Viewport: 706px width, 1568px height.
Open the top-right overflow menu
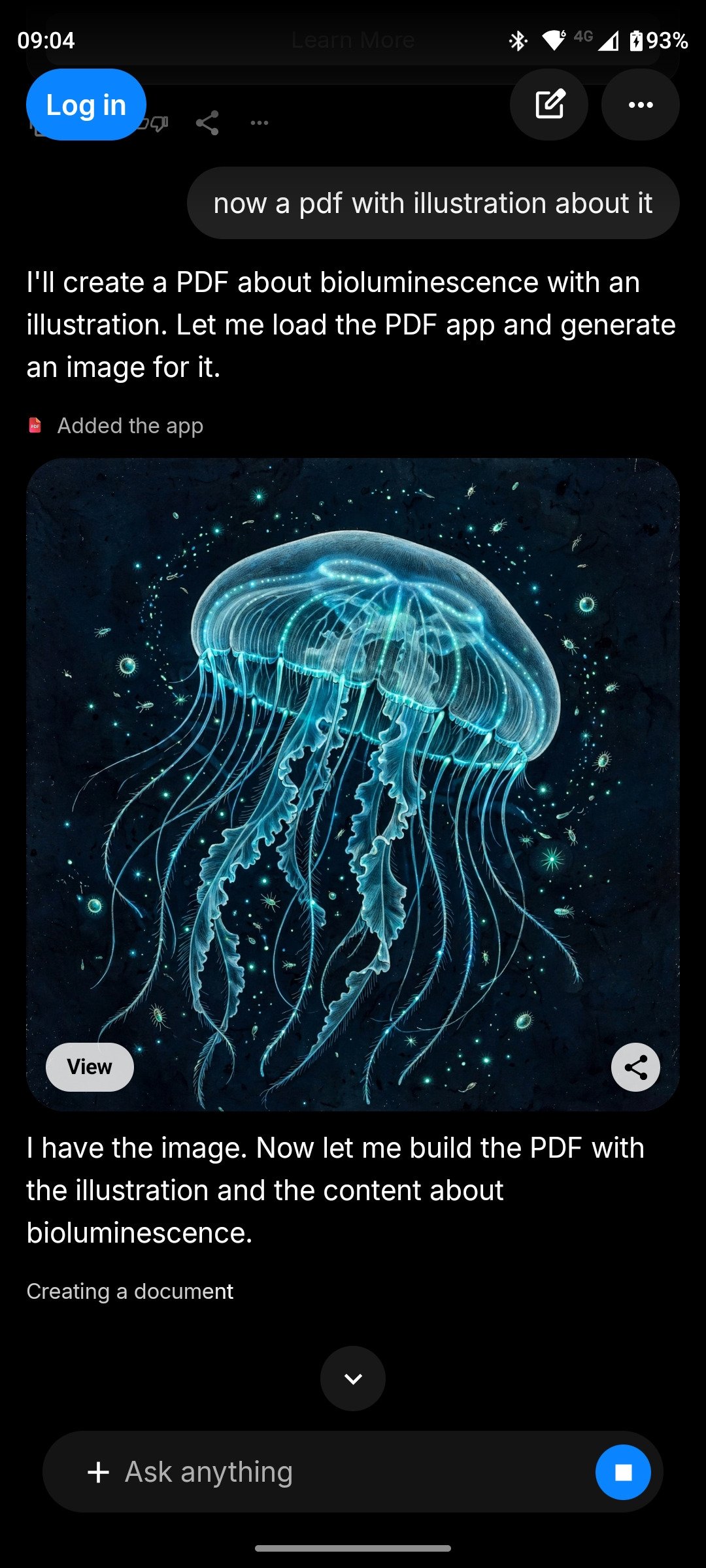click(641, 105)
